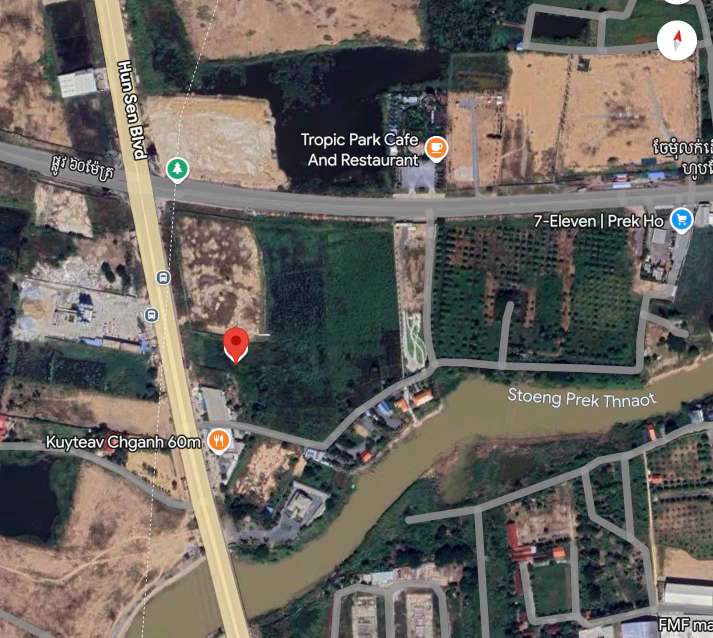
Task: Open Kuyteav Chganh 60m restaurant marker
Action: point(220,441)
